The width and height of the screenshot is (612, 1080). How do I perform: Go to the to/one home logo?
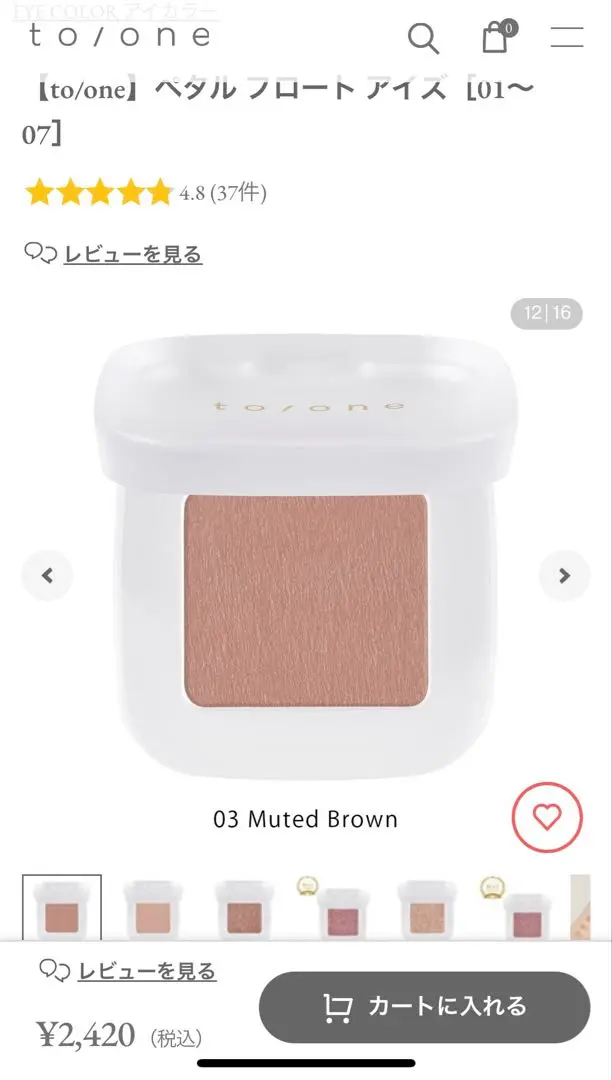click(120, 37)
